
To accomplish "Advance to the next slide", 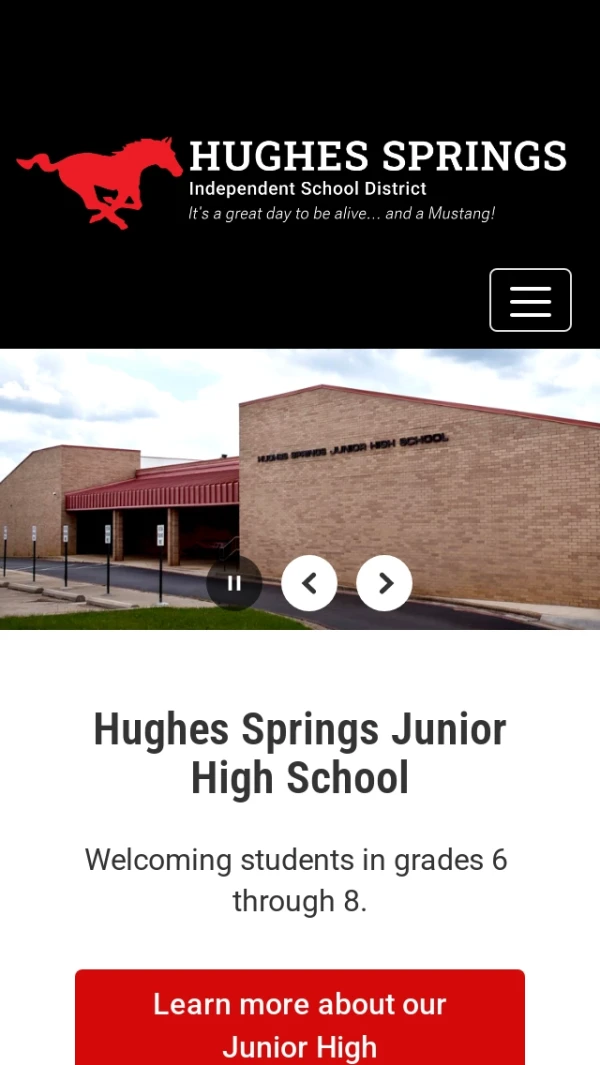I will [x=384, y=583].
